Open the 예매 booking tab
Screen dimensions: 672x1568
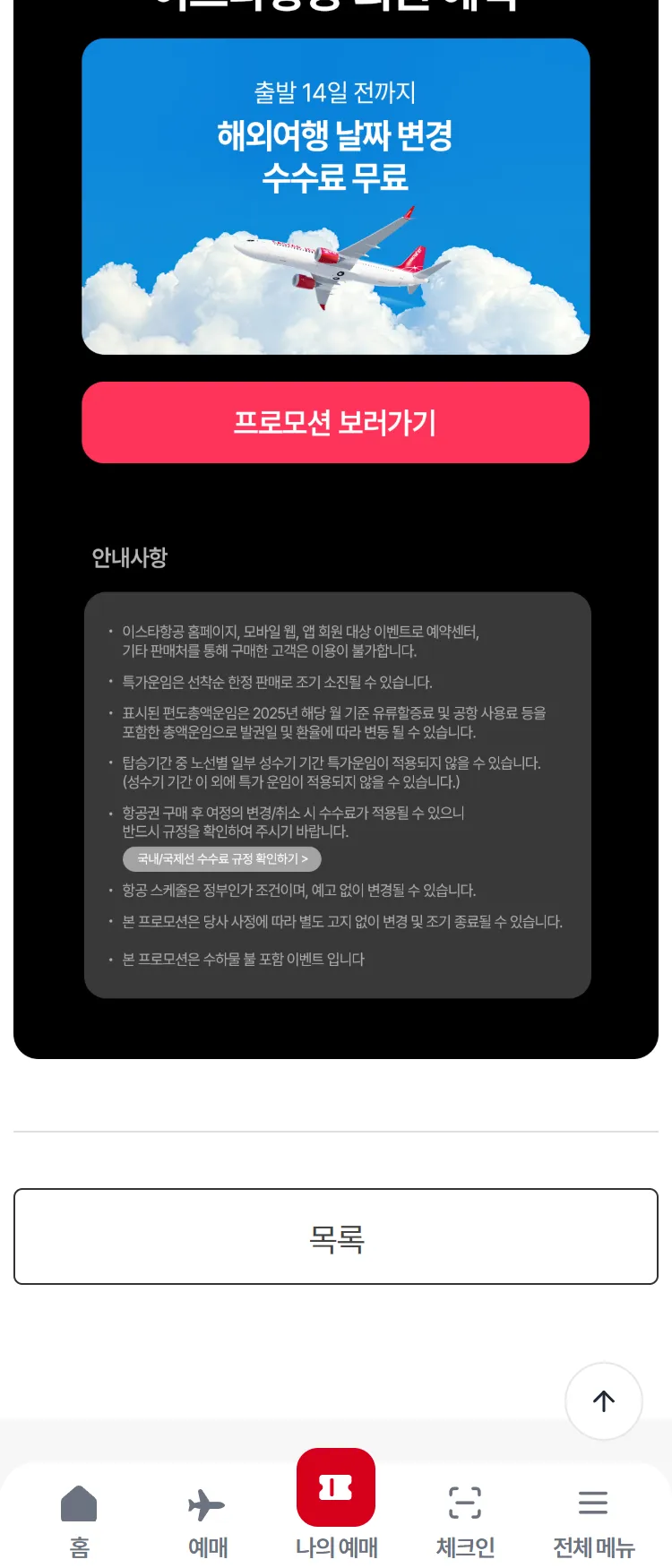pyautogui.click(x=207, y=1520)
